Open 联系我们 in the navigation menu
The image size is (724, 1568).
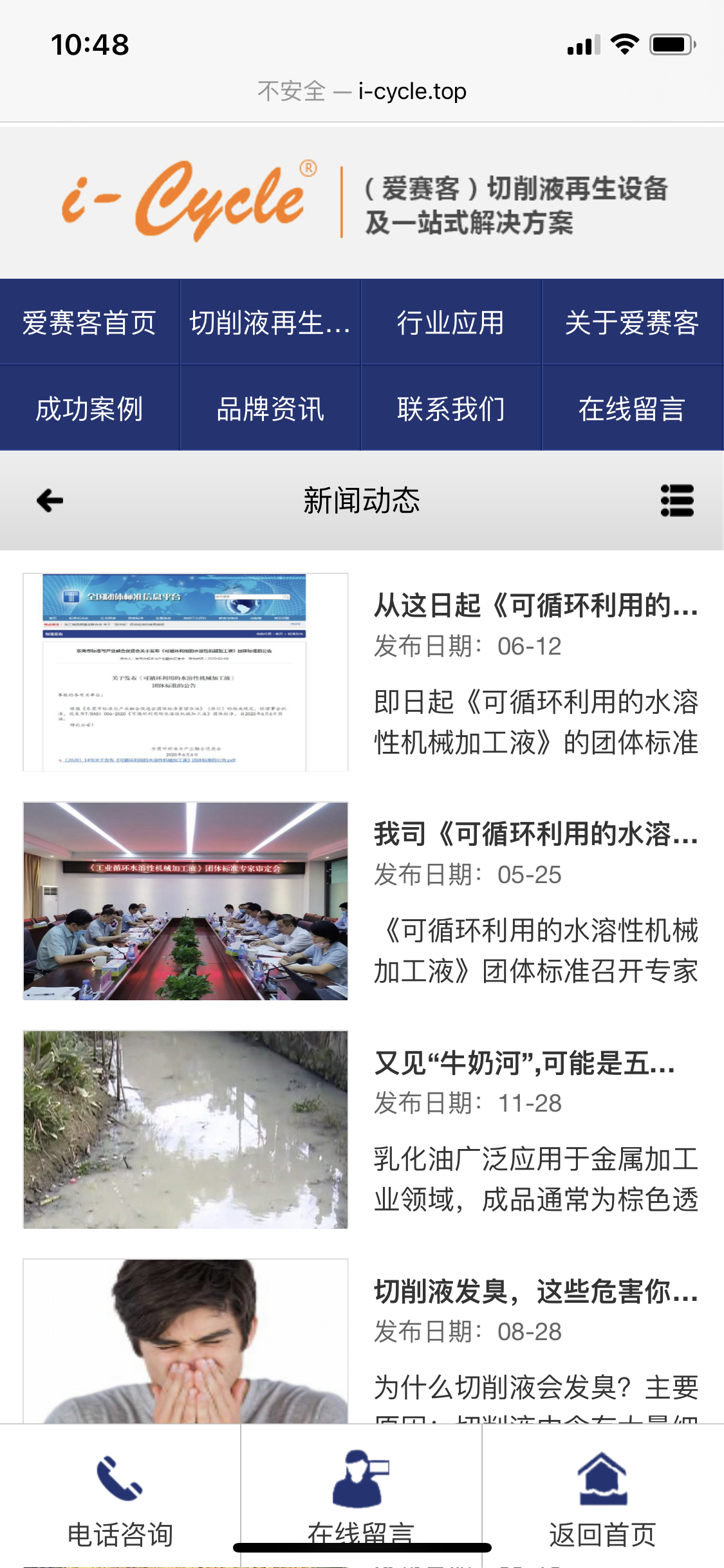point(450,409)
